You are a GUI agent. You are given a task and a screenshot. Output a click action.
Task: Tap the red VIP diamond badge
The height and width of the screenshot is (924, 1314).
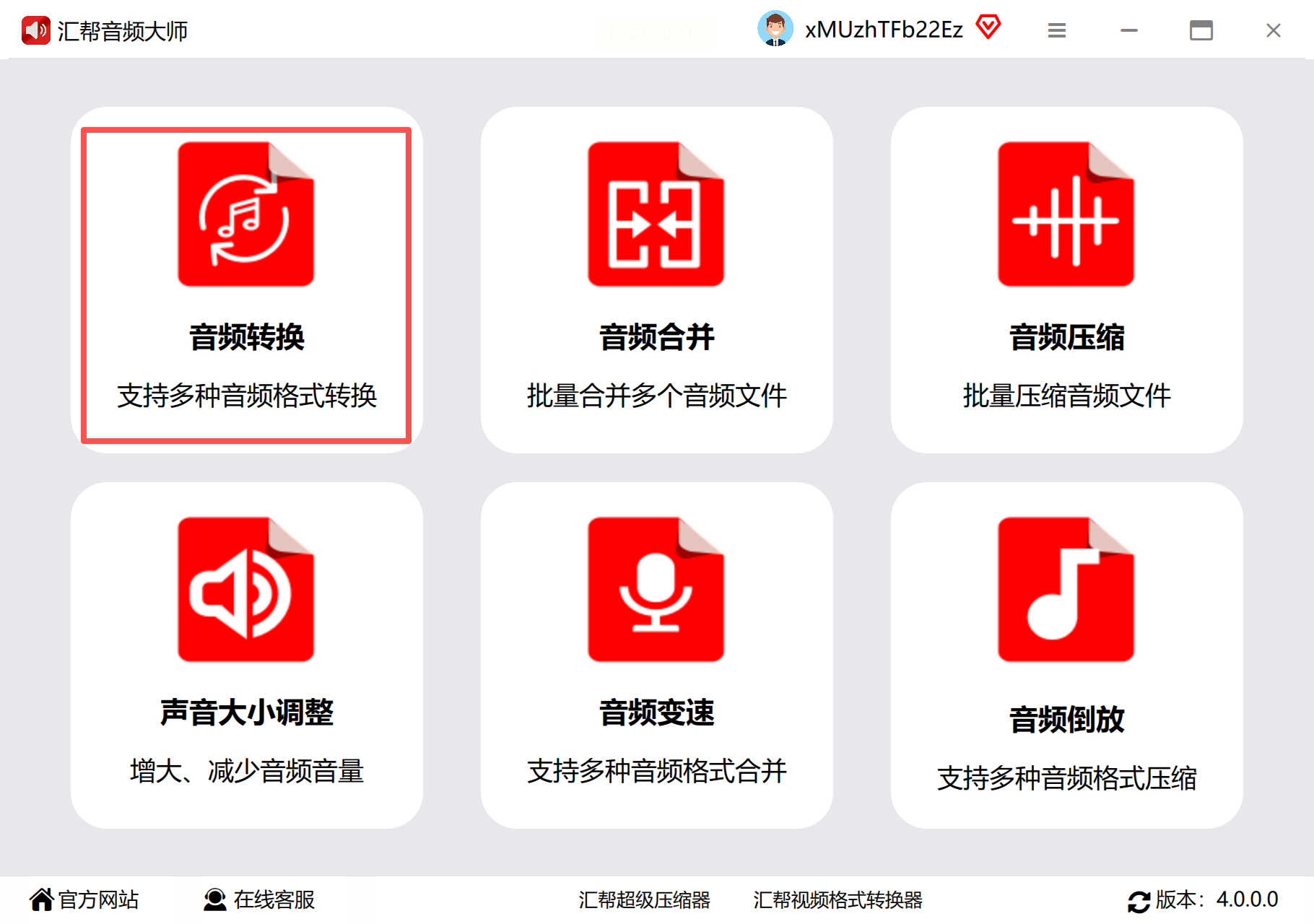pos(988,27)
